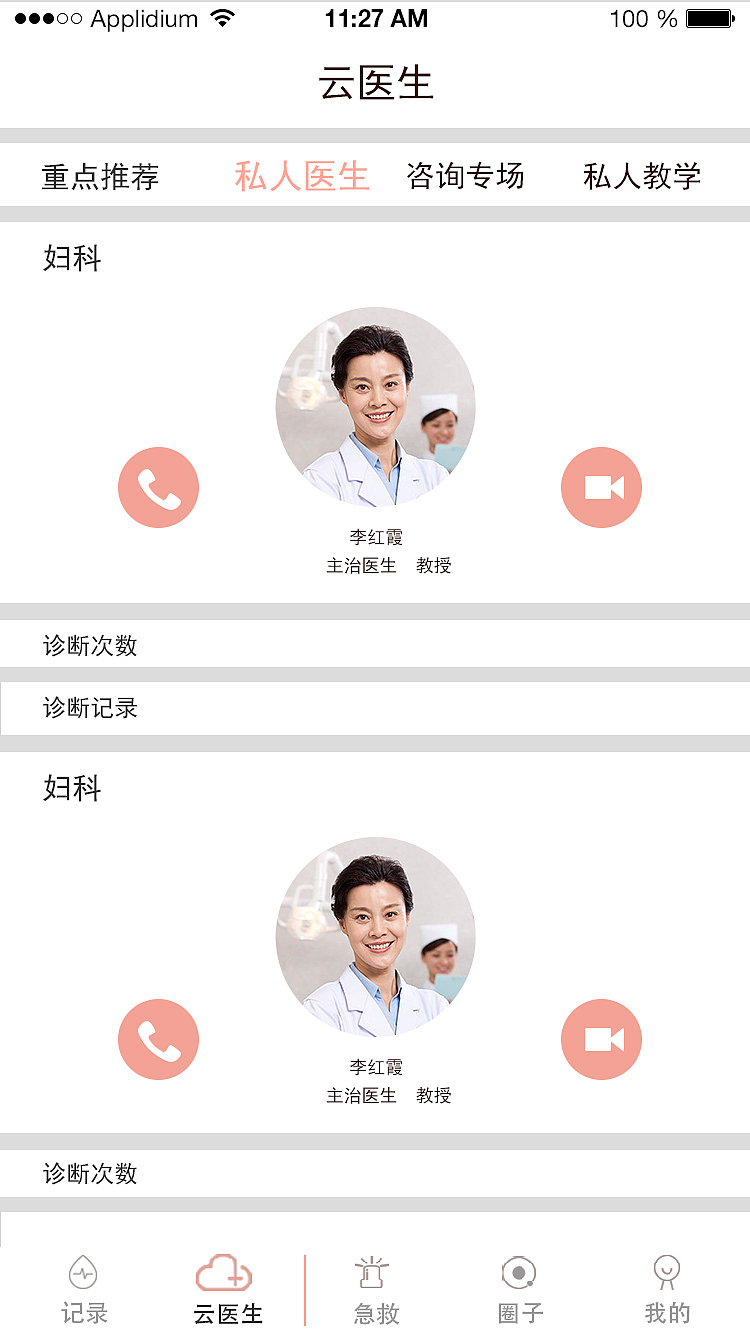Switch to the 重点推荐 tab
750x1334 pixels.
point(100,177)
